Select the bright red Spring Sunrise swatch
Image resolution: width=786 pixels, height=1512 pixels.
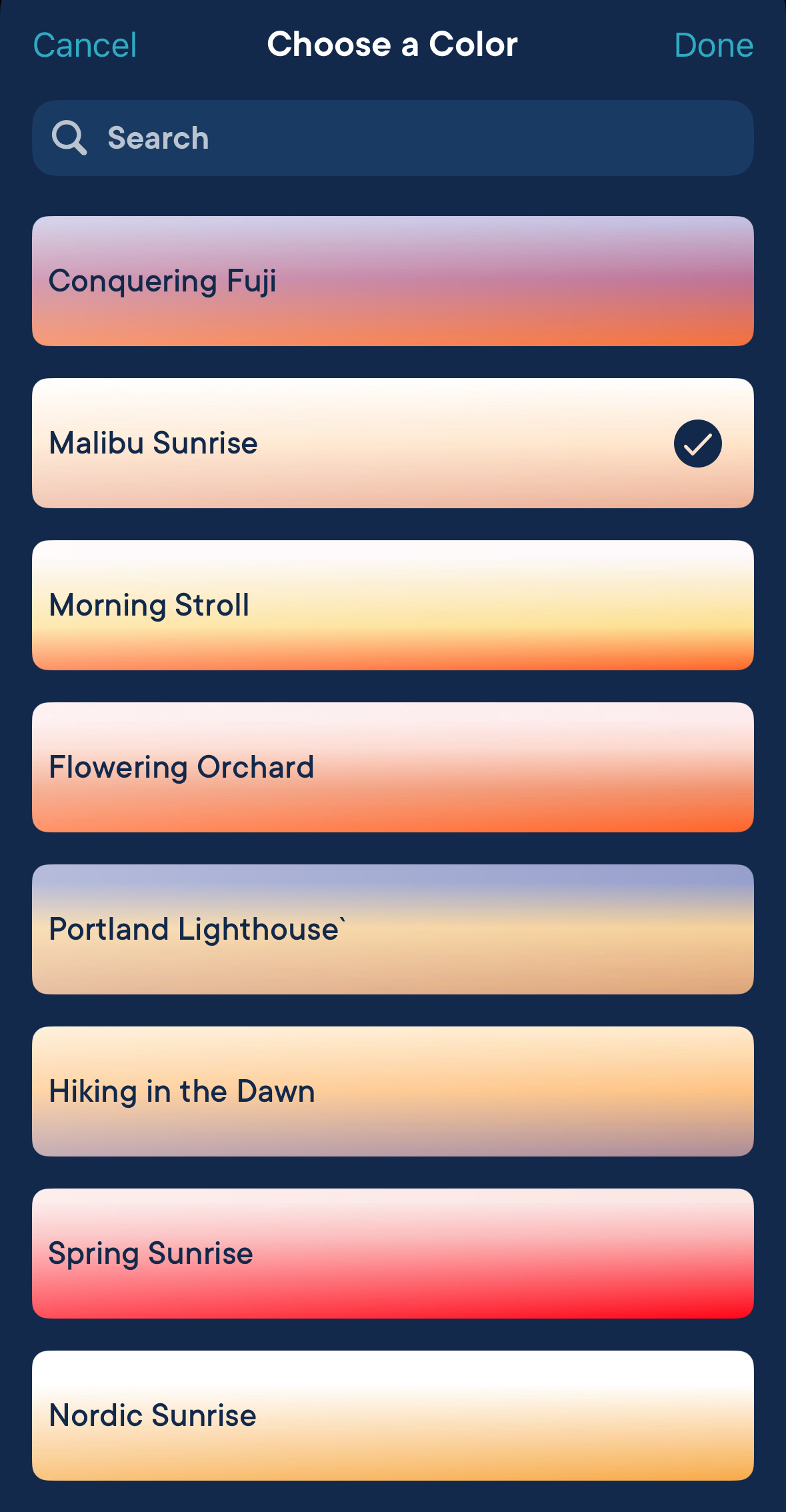click(x=393, y=1253)
